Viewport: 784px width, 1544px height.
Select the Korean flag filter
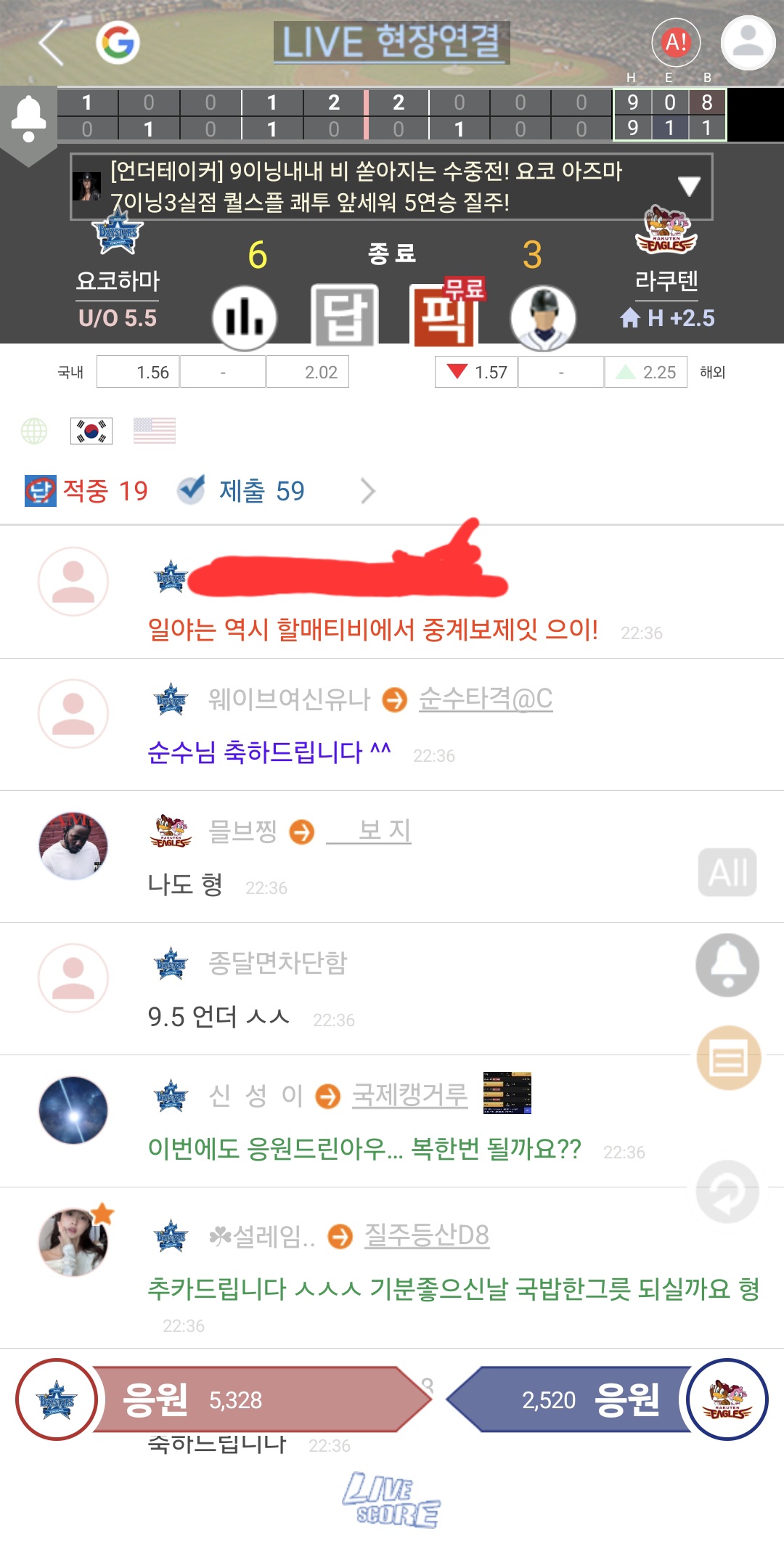[x=91, y=431]
